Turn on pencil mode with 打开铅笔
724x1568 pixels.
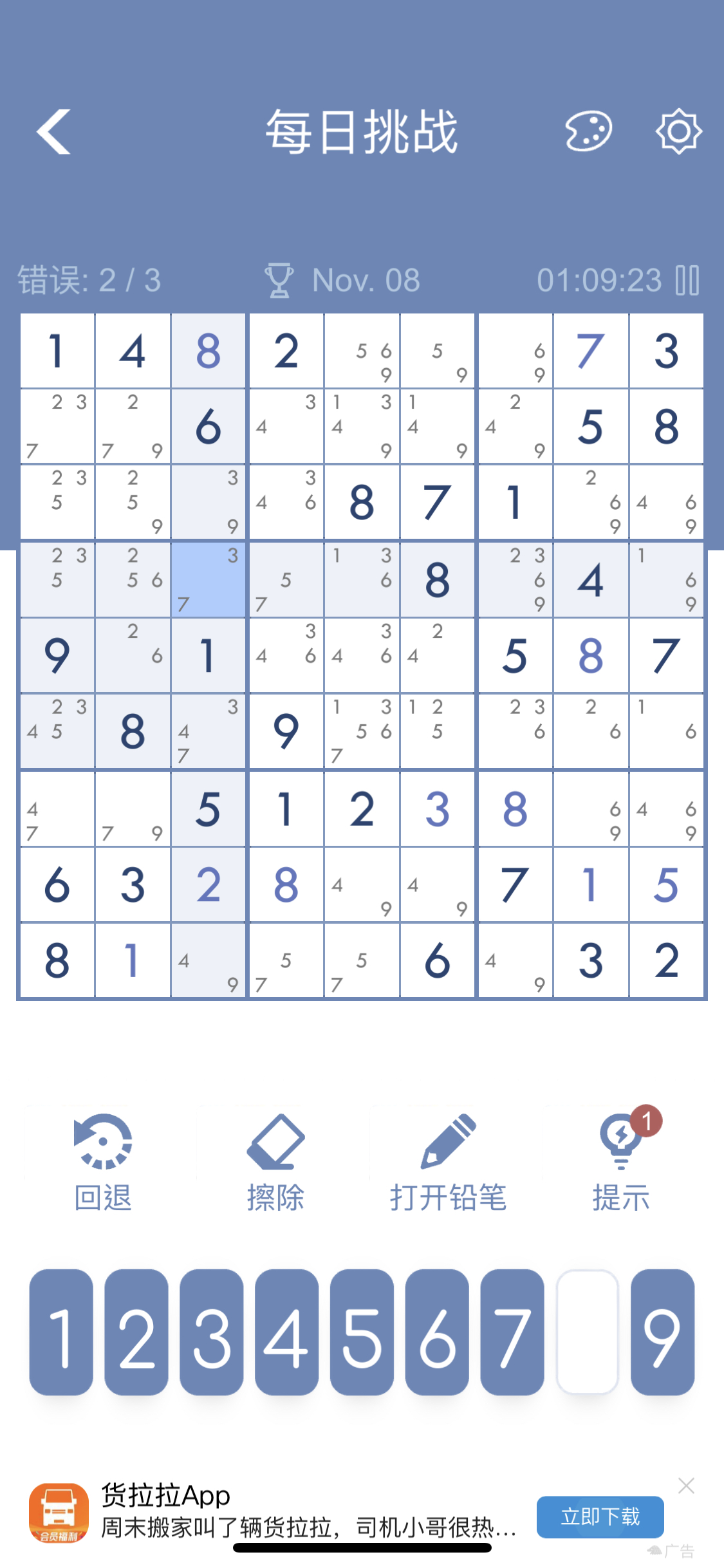(448, 1162)
